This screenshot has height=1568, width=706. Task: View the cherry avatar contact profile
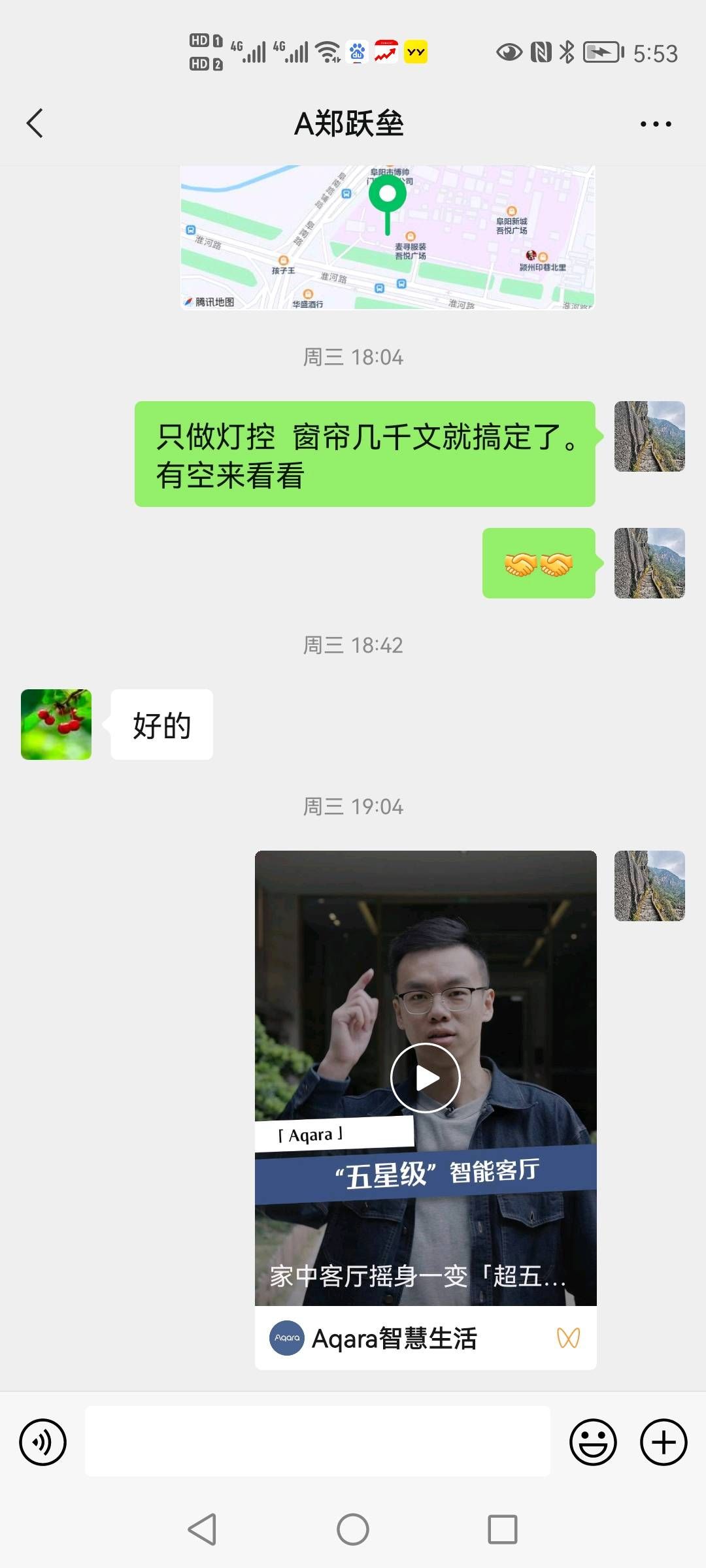(56, 725)
